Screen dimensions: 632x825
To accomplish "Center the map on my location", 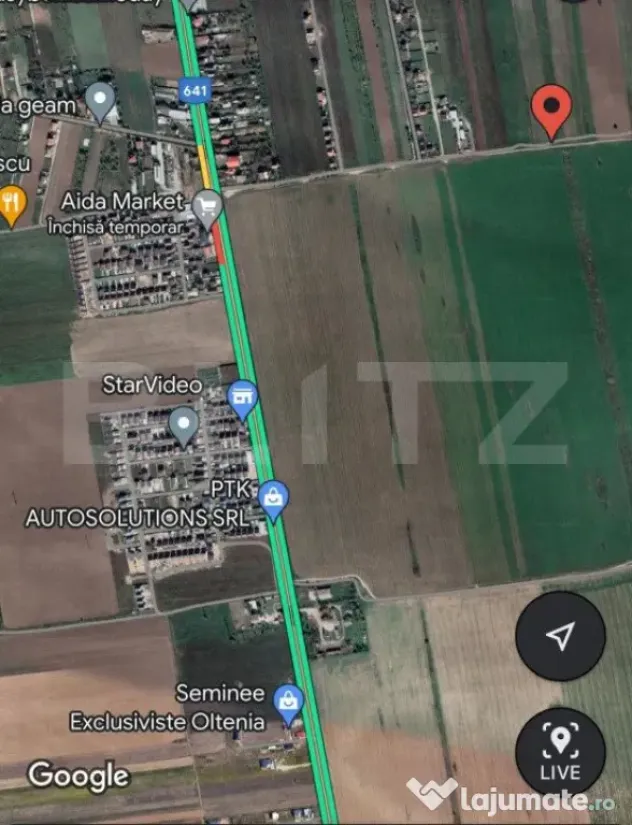I will (560, 636).
